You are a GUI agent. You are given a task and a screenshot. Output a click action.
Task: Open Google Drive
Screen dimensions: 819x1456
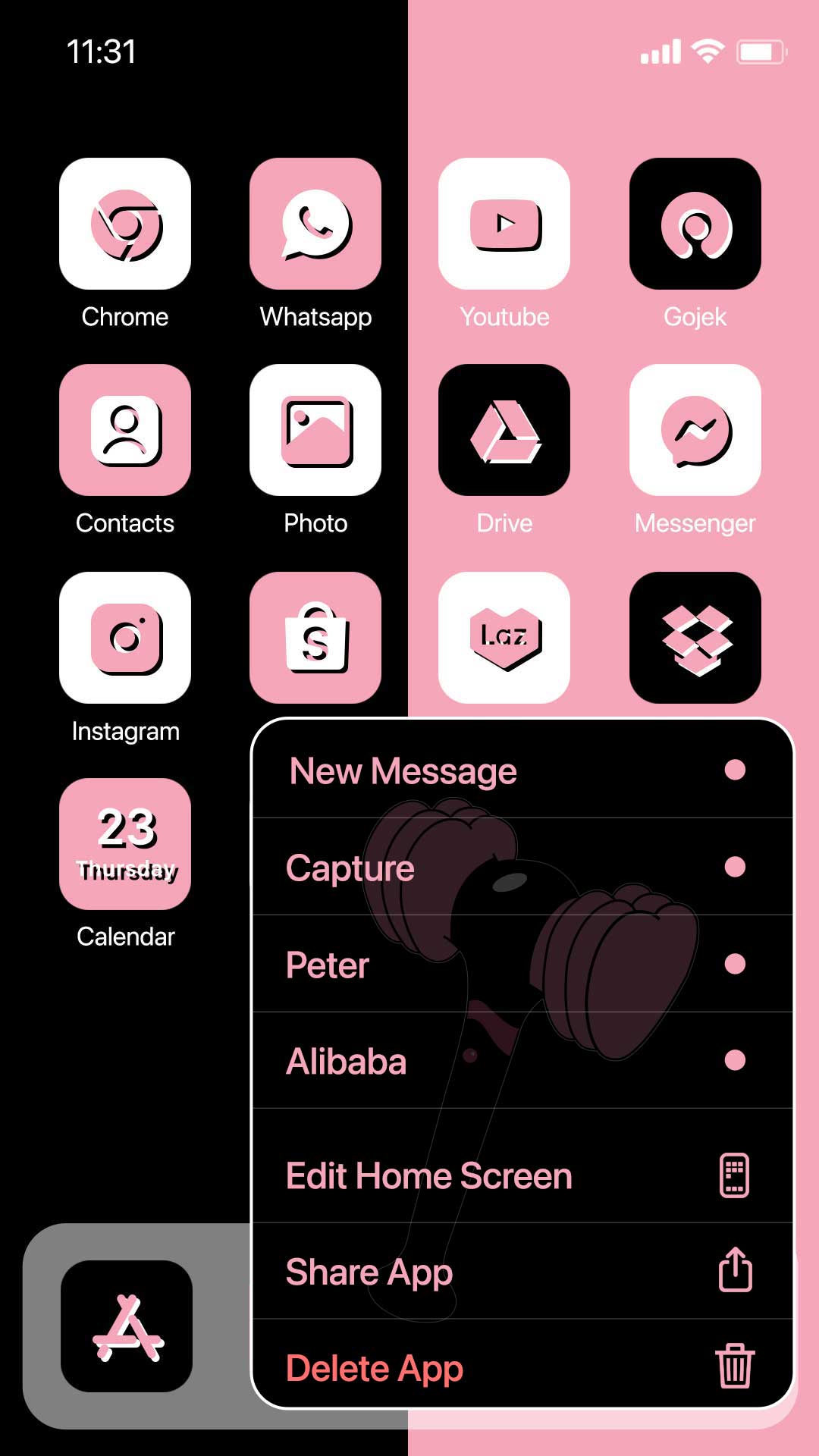pyautogui.click(x=504, y=432)
